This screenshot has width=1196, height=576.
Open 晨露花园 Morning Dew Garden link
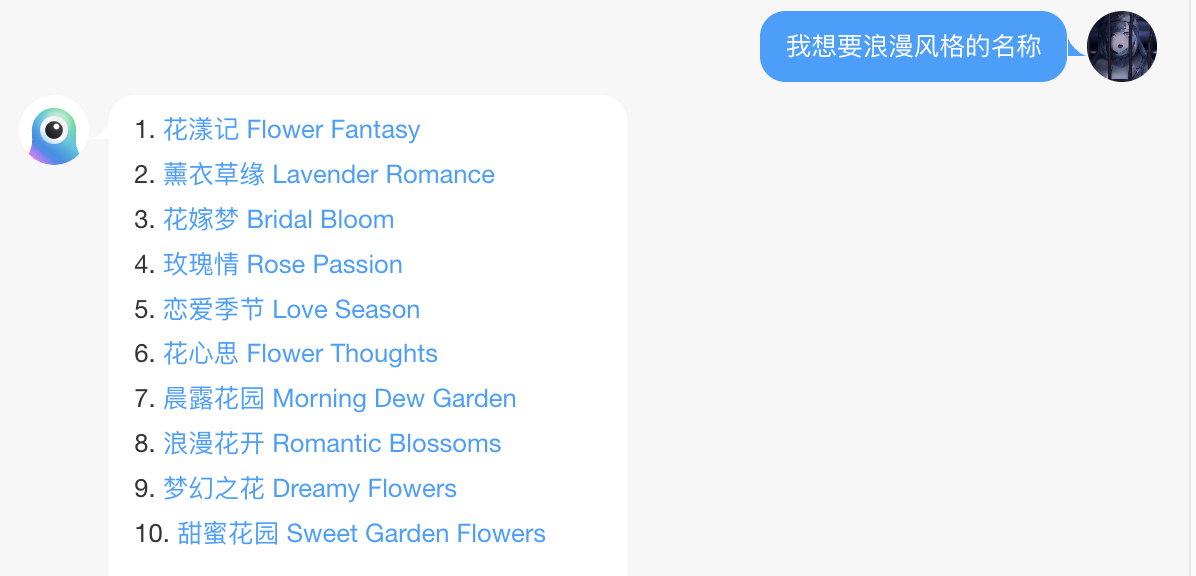[x=340, y=399]
